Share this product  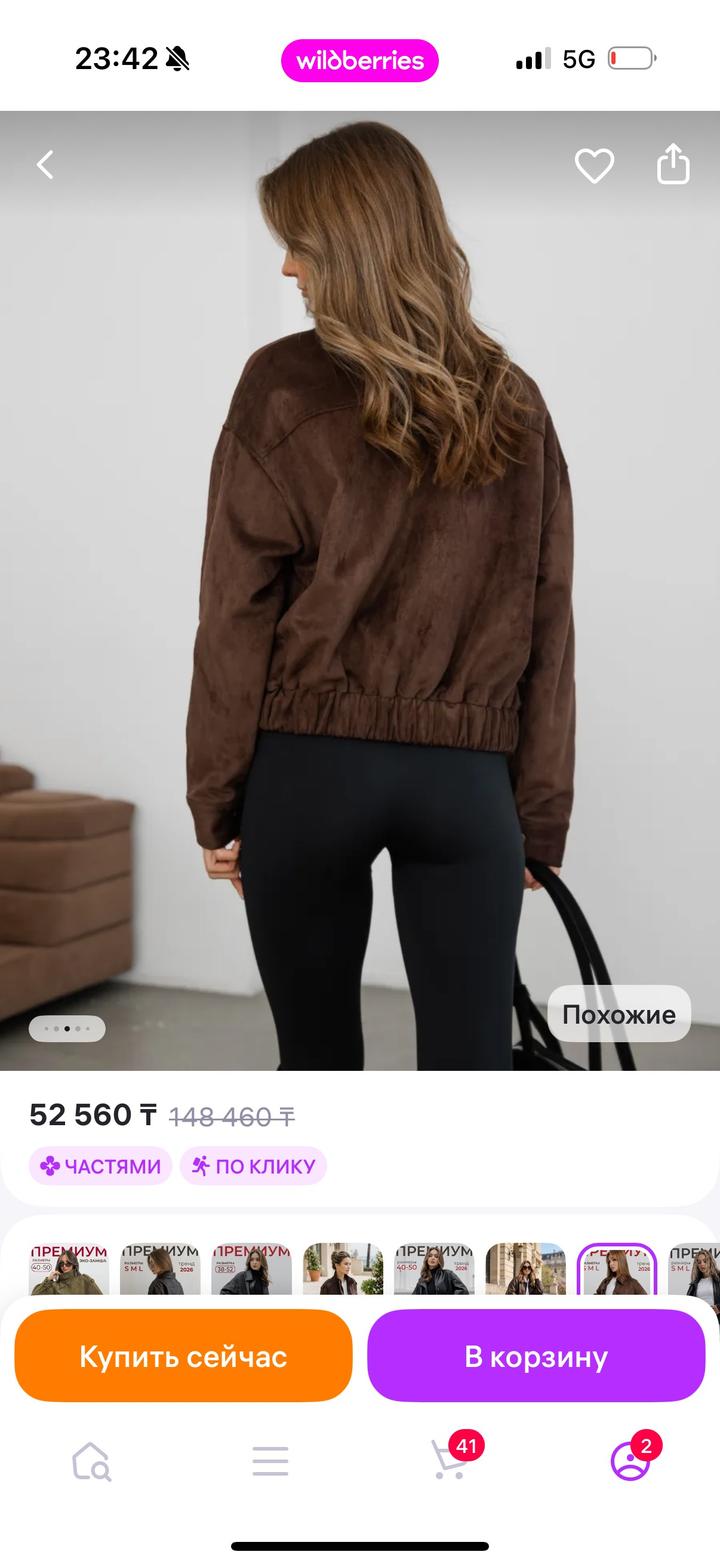tap(673, 165)
